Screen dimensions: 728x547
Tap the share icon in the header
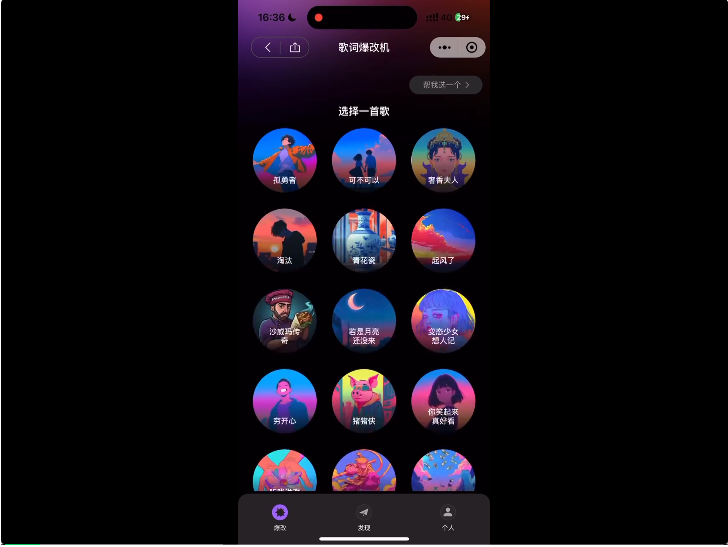(x=295, y=48)
